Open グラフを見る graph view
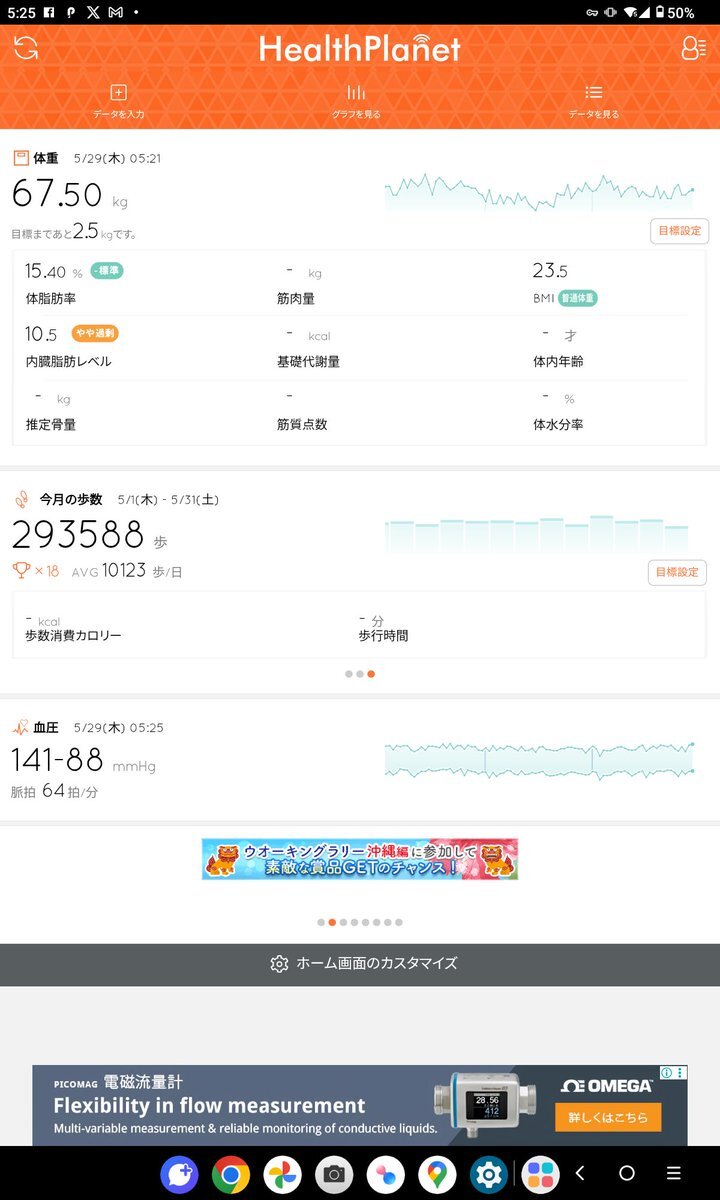Viewport: 720px width, 1200px height. 356,101
